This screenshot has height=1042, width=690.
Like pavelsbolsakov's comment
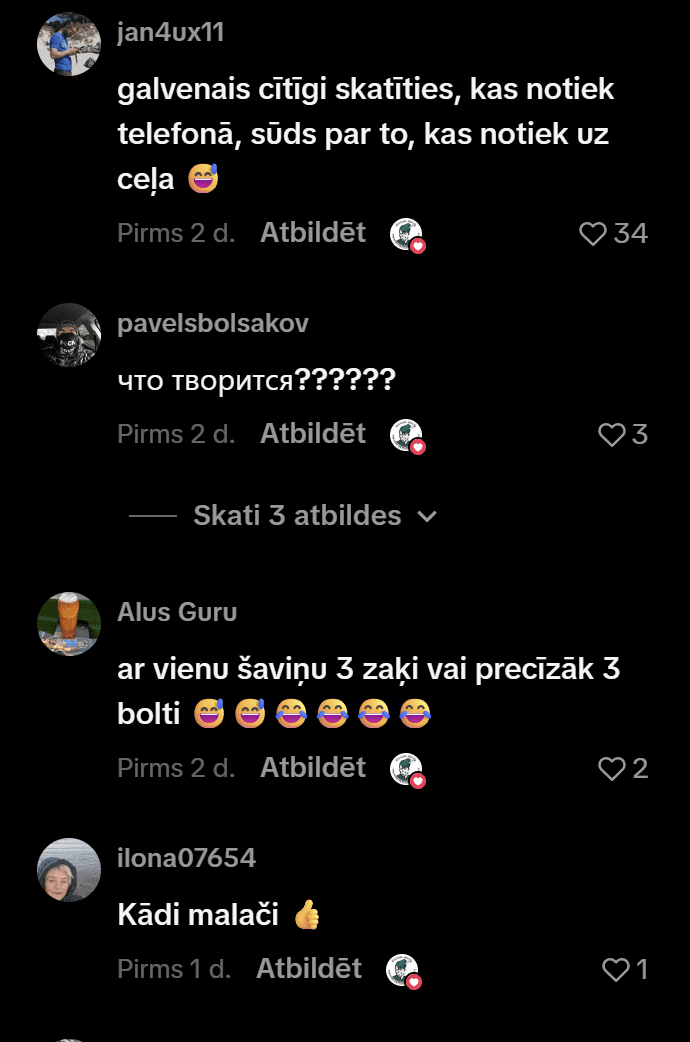[x=610, y=435]
